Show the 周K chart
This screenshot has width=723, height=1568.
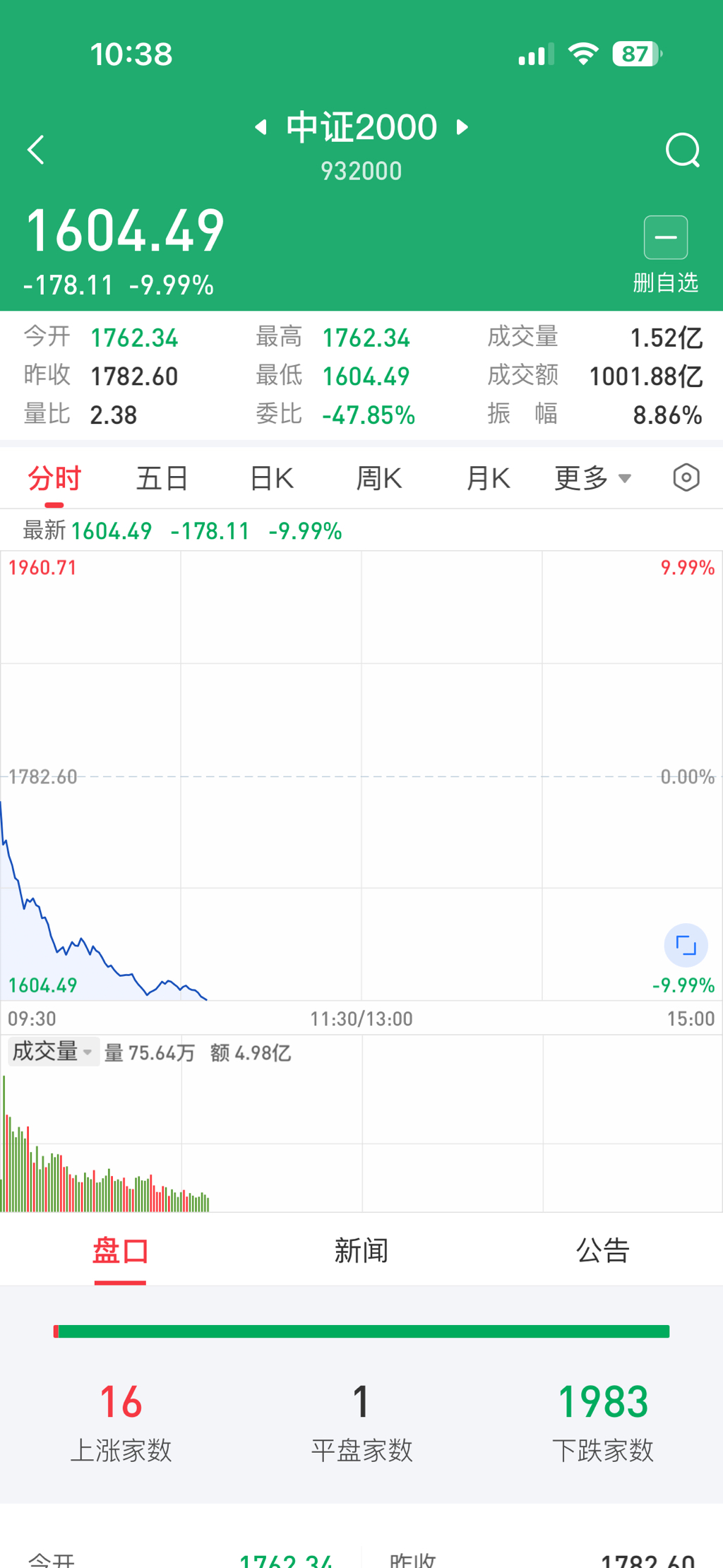click(x=379, y=479)
